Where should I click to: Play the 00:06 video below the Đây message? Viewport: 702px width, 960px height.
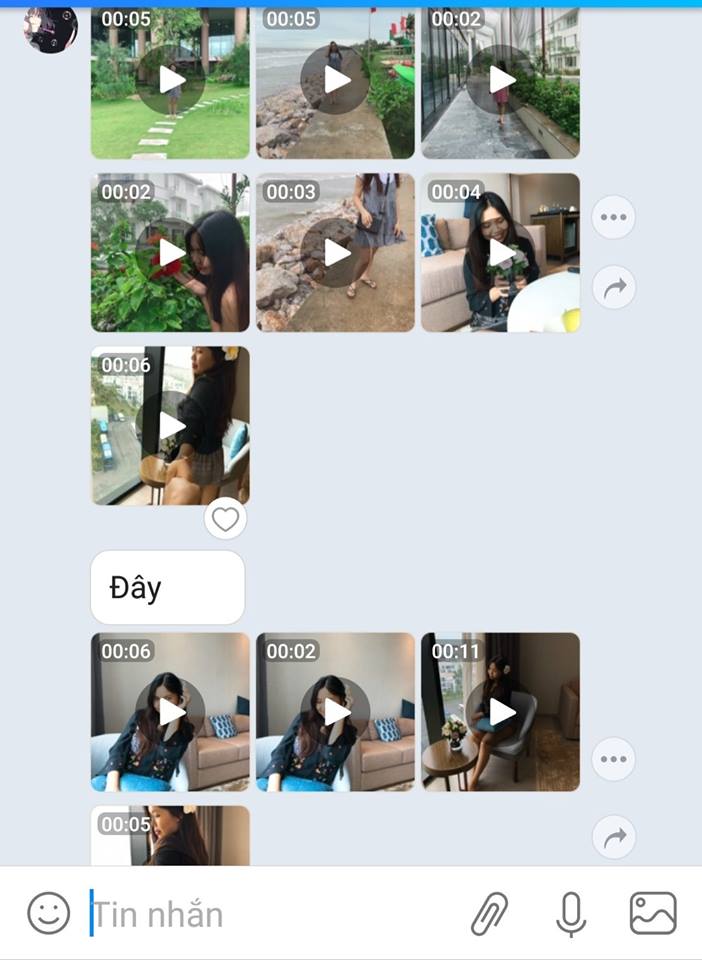click(171, 712)
